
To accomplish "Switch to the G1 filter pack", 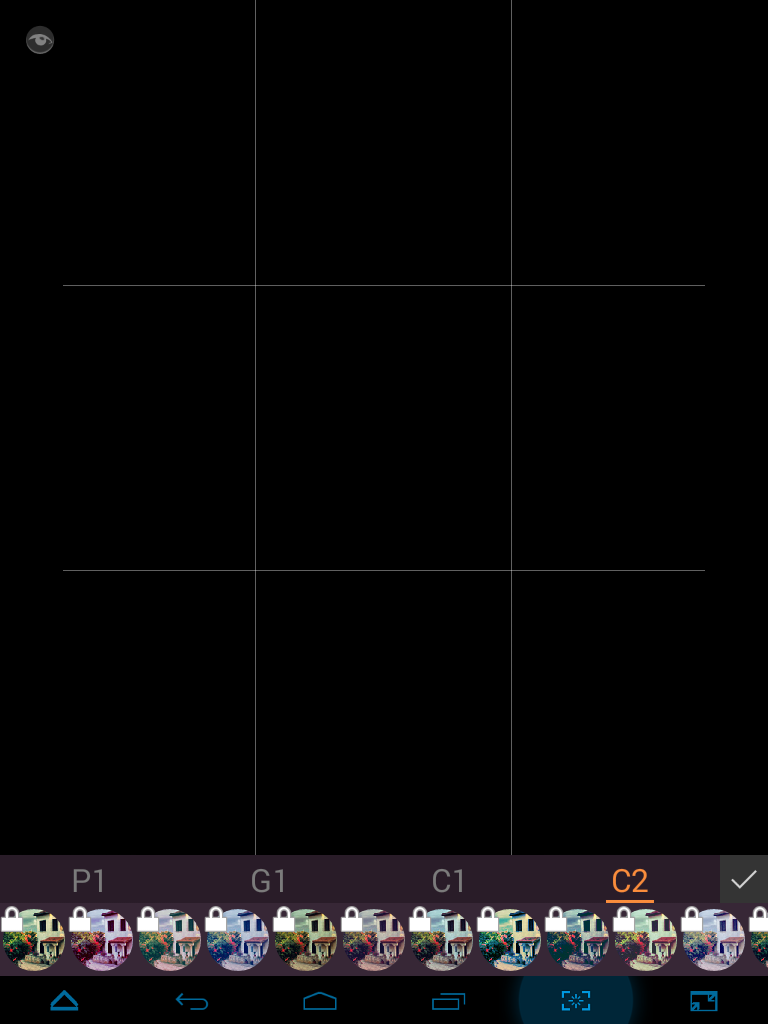I will [x=269, y=881].
